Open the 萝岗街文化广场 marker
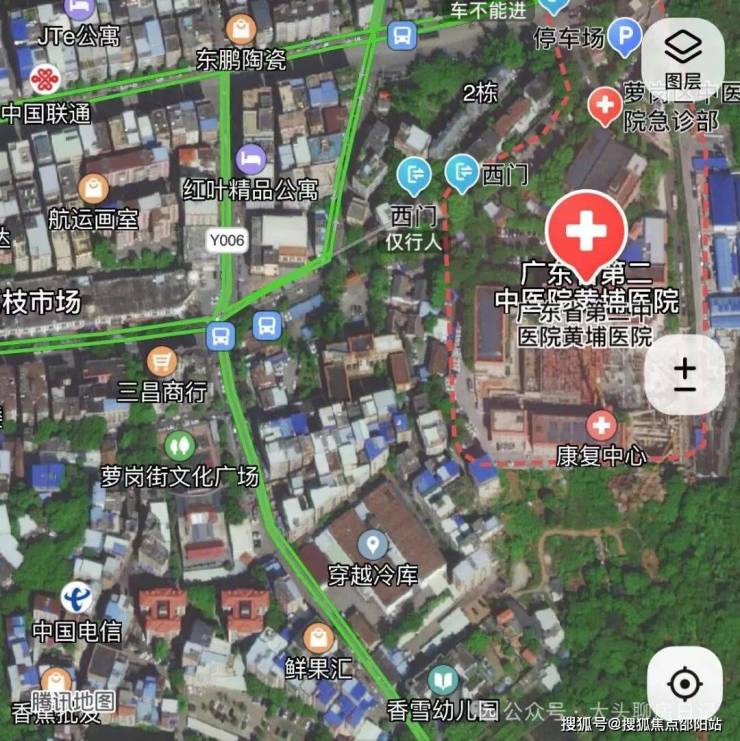The height and width of the screenshot is (741, 740). (x=180, y=444)
